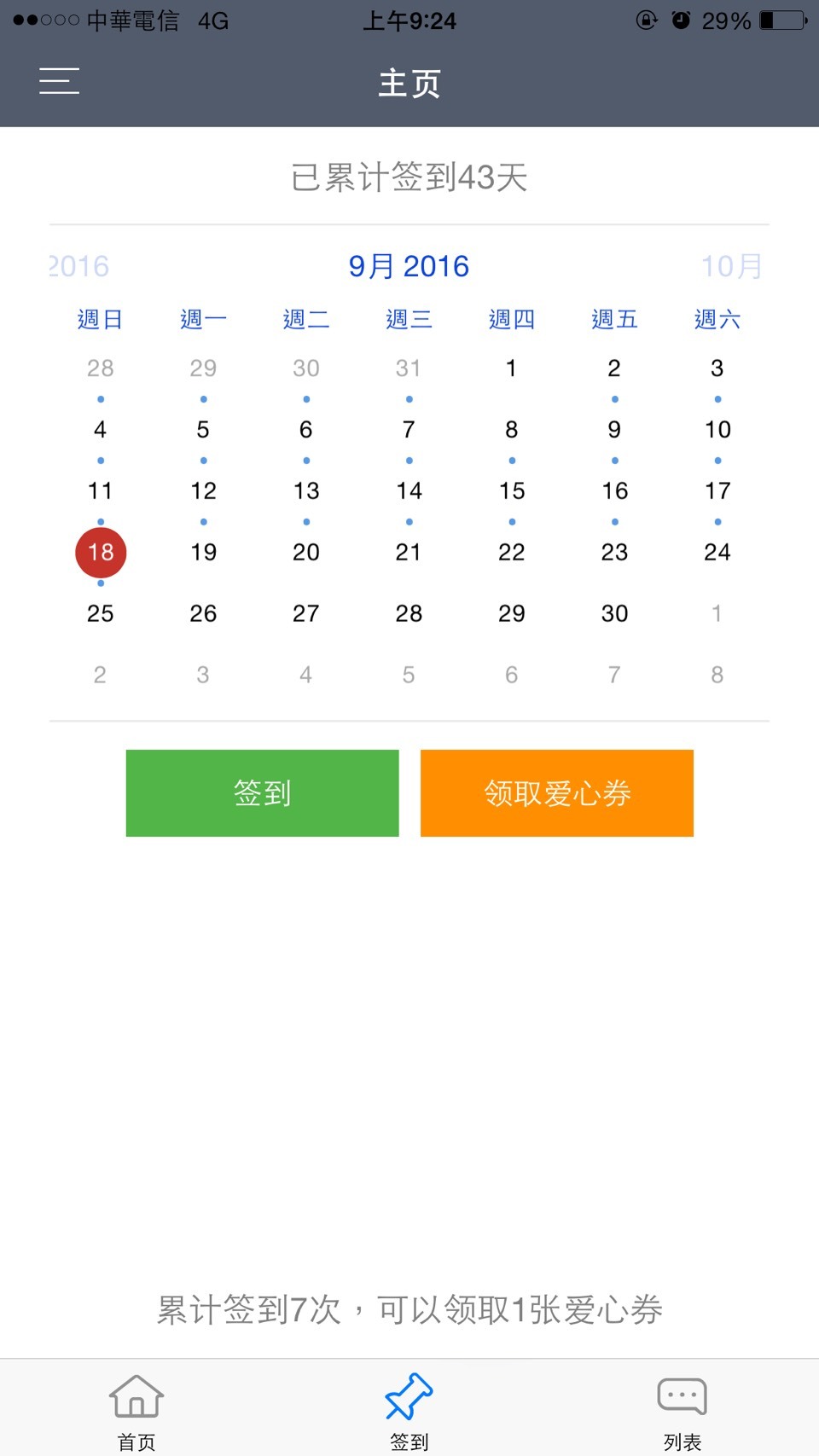Screen dimensions: 819x1456
Task: Select September 15 on calendar
Action: (512, 491)
